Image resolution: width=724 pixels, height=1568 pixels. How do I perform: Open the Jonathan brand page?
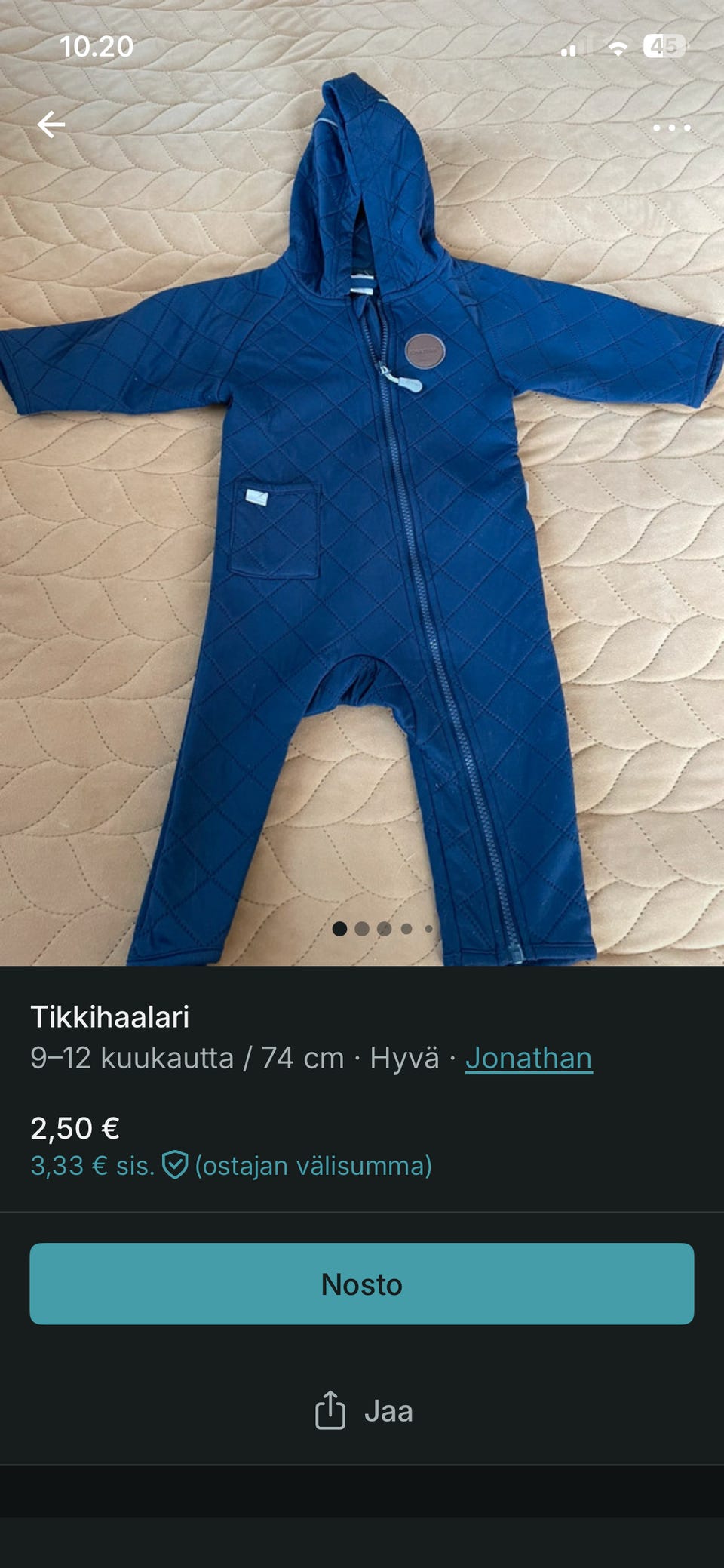(x=528, y=1058)
